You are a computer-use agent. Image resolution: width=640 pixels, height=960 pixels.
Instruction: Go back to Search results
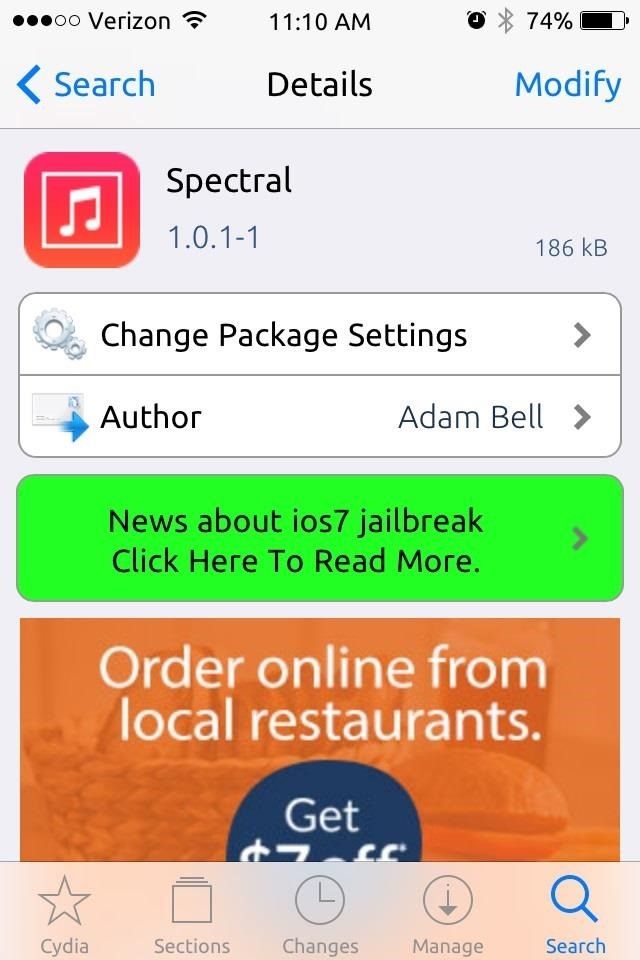point(87,85)
